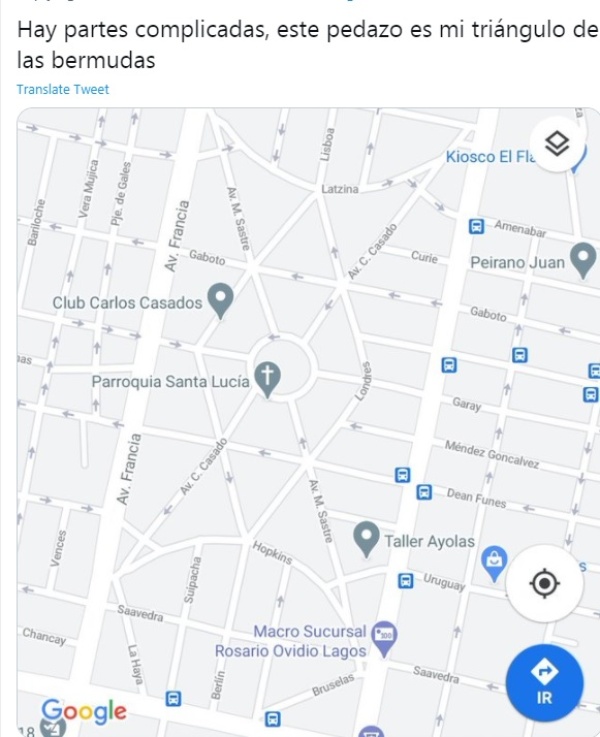Tap the Translate Tweet link
600x737 pixels.
(63, 89)
